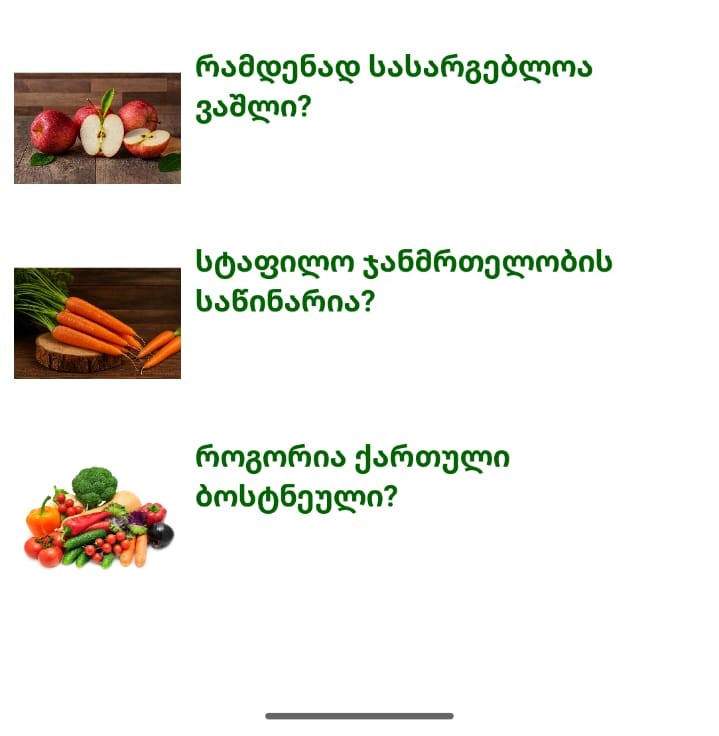View the mixed vegetables thumbnail
The width and height of the screenshot is (719, 736).
click(97, 517)
